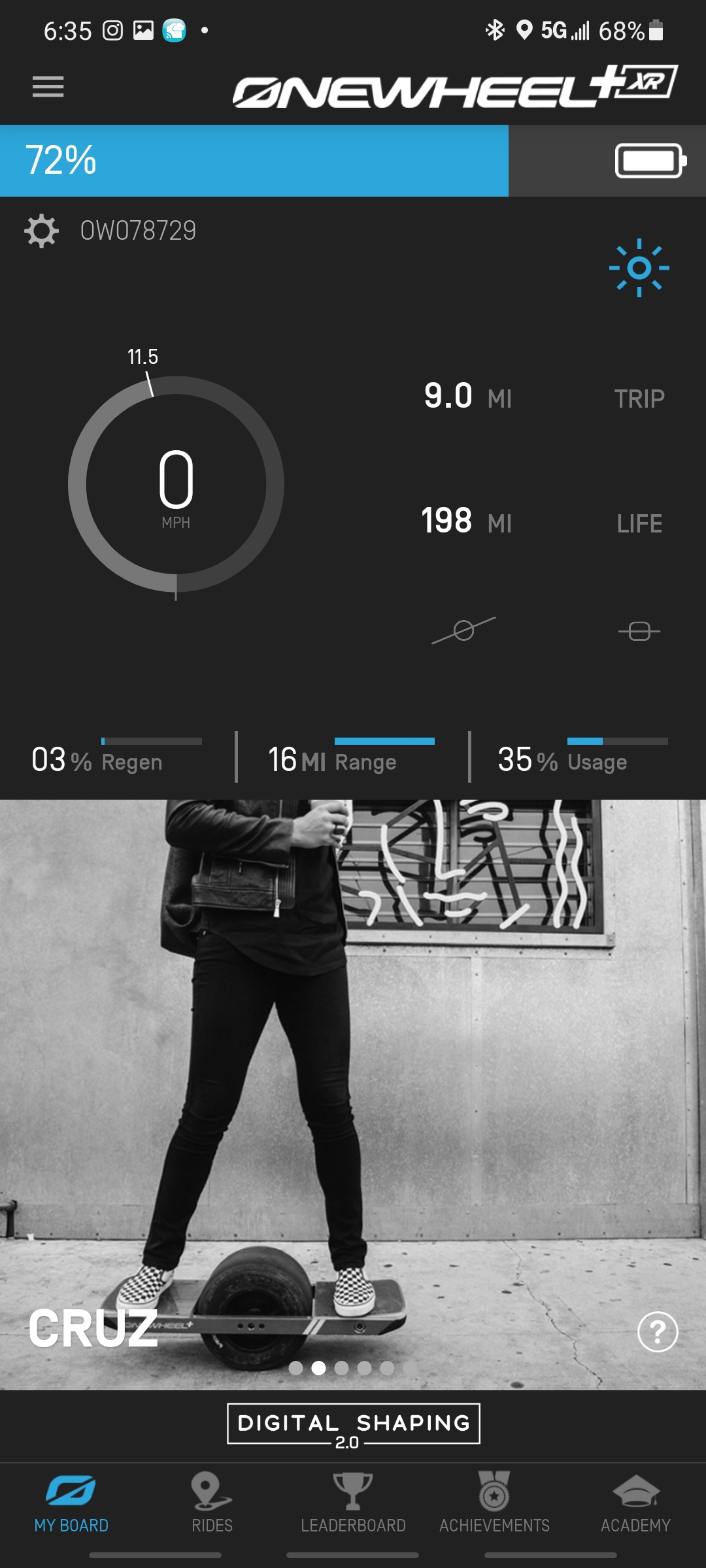Toggle the board headlights brightness icon
This screenshot has width=706, height=1568.
tap(639, 268)
